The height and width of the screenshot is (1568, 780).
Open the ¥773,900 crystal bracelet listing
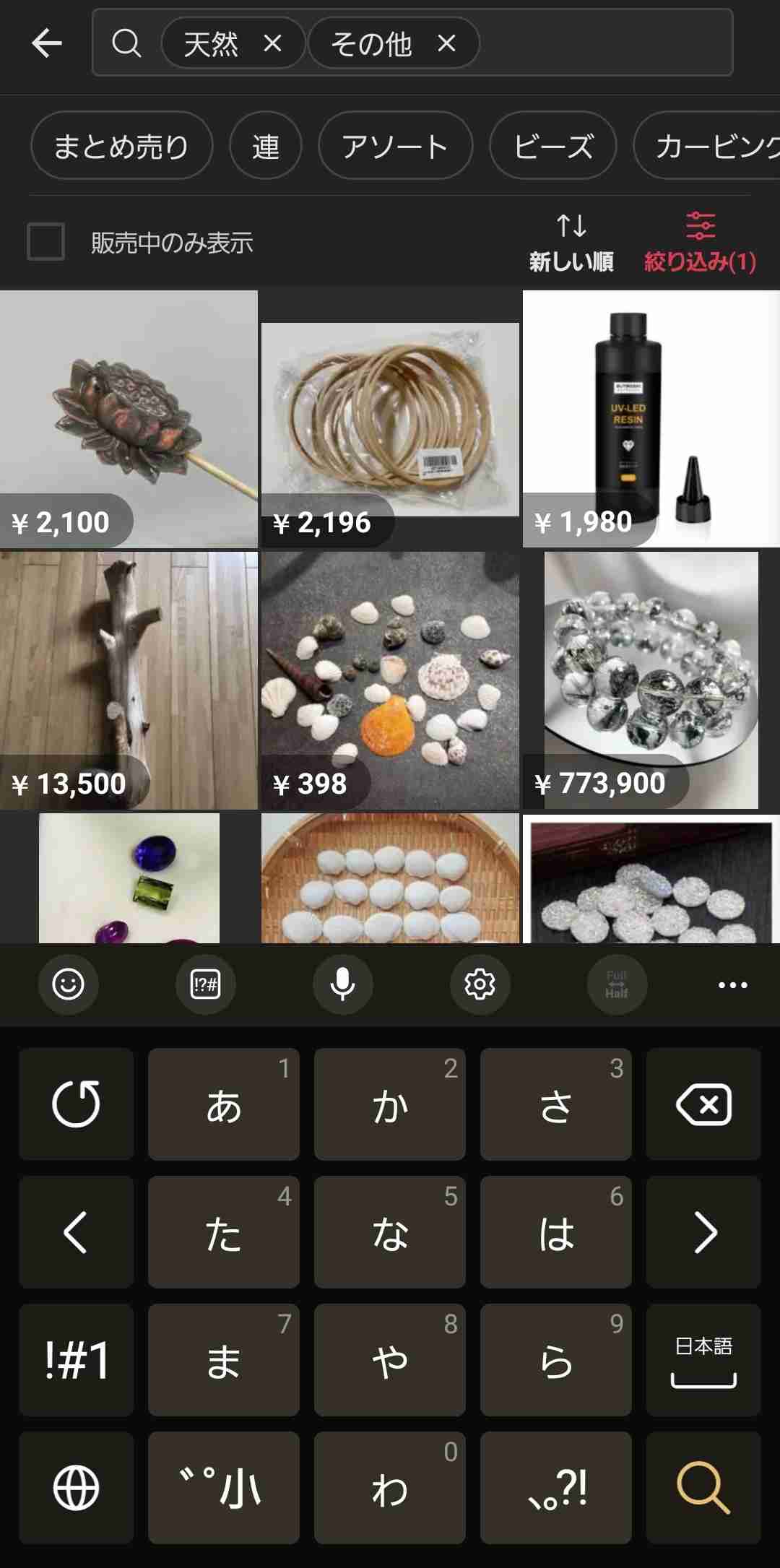[x=650, y=679]
